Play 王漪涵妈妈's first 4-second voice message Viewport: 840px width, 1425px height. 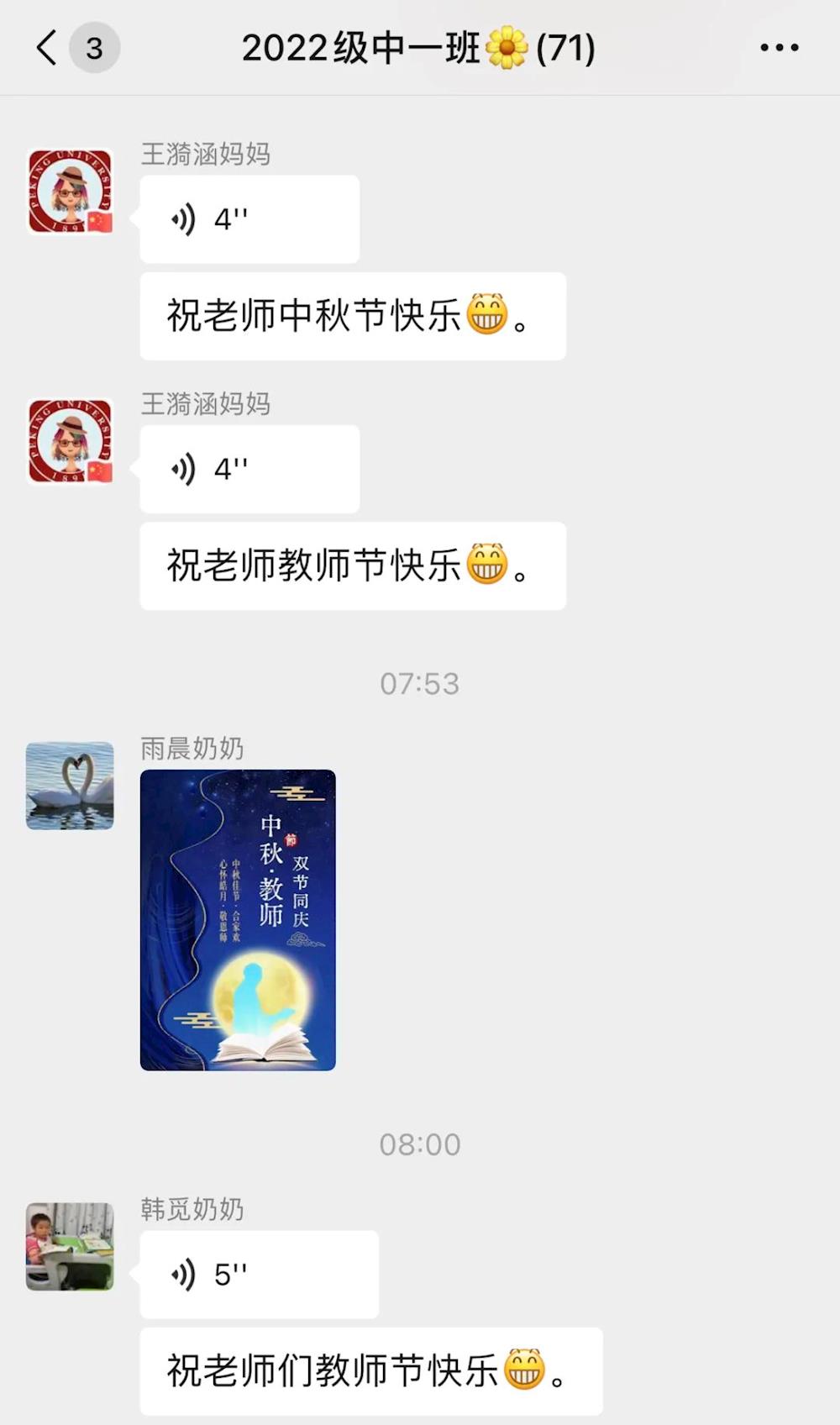pos(249,219)
